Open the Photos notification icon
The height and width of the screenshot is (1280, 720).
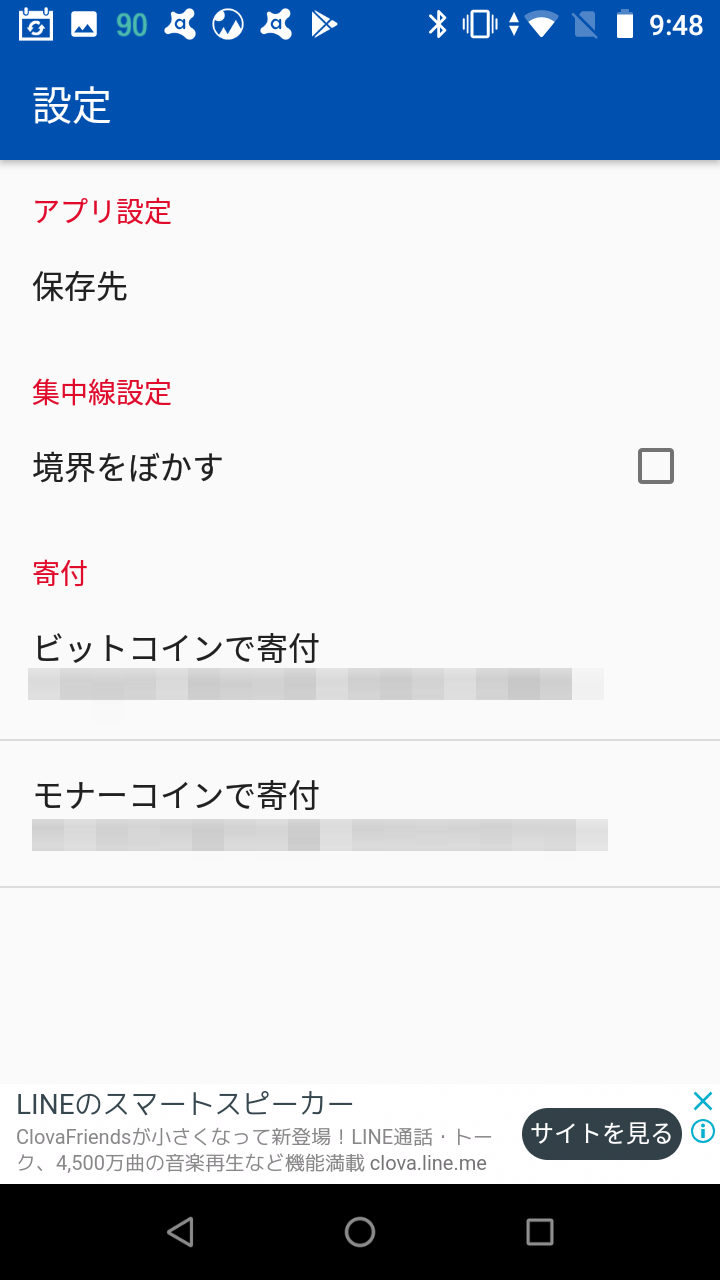(x=84, y=23)
